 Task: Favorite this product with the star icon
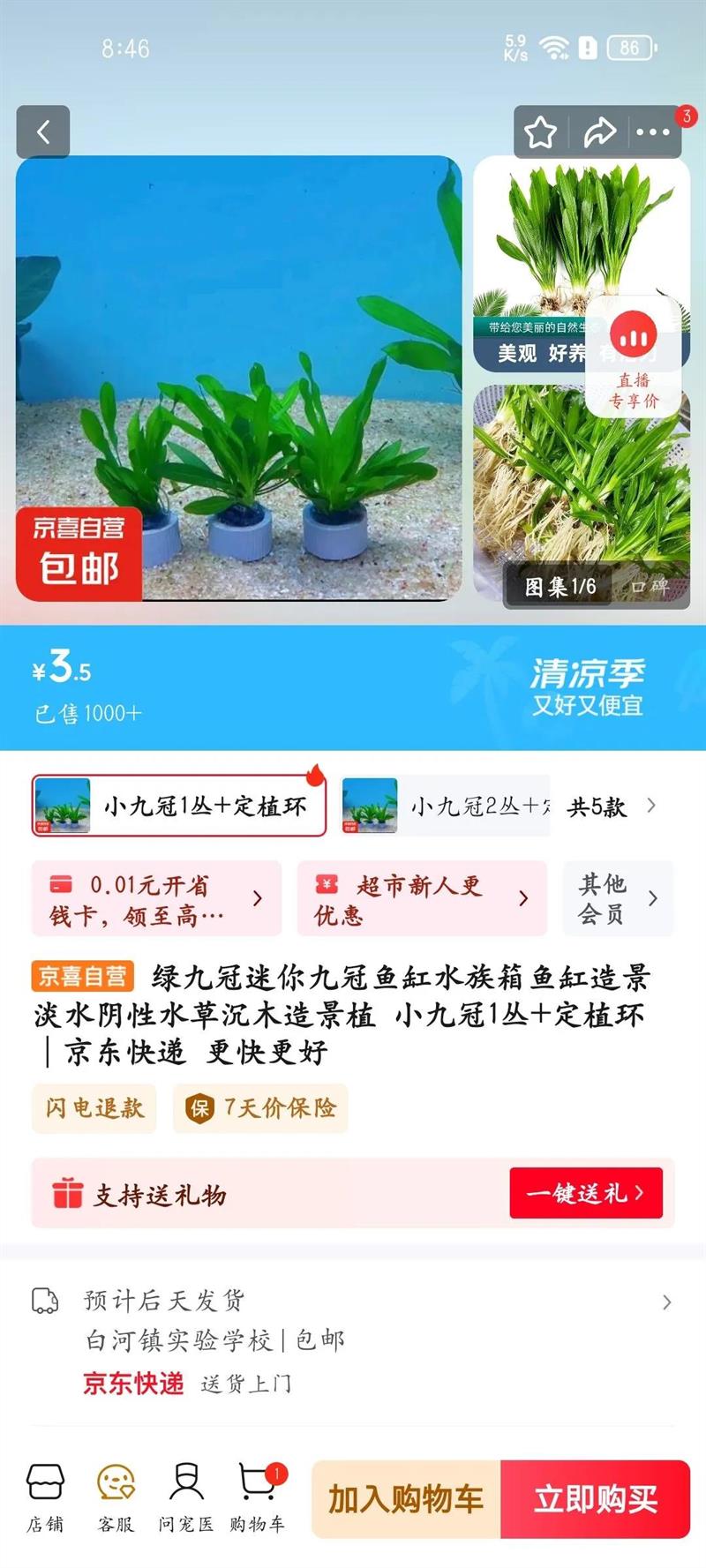pos(540,132)
